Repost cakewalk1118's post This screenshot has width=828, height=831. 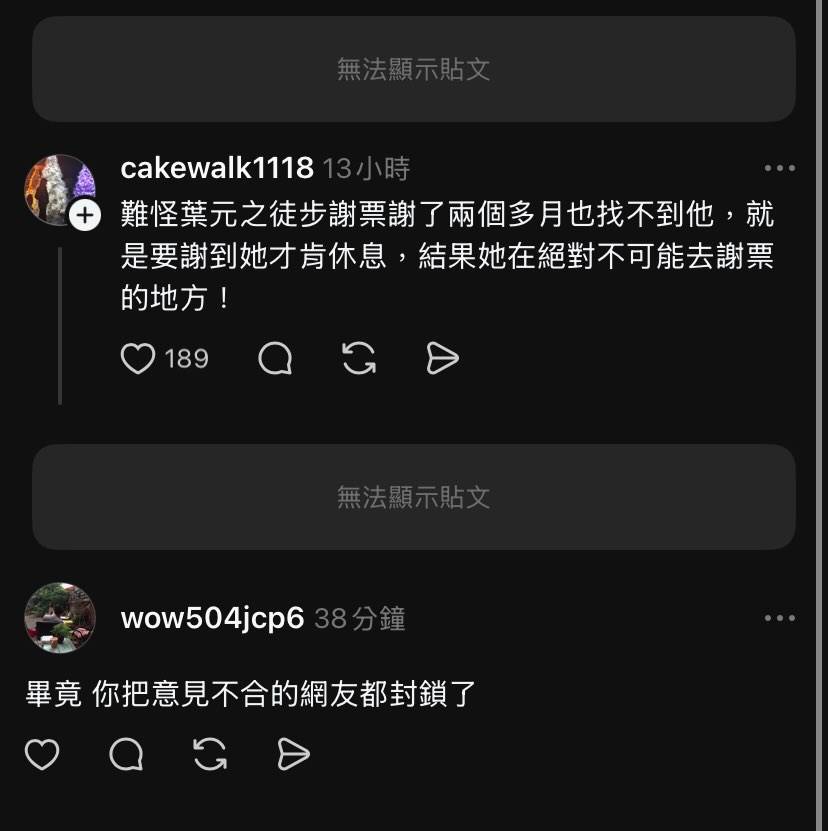pyautogui.click(x=359, y=359)
